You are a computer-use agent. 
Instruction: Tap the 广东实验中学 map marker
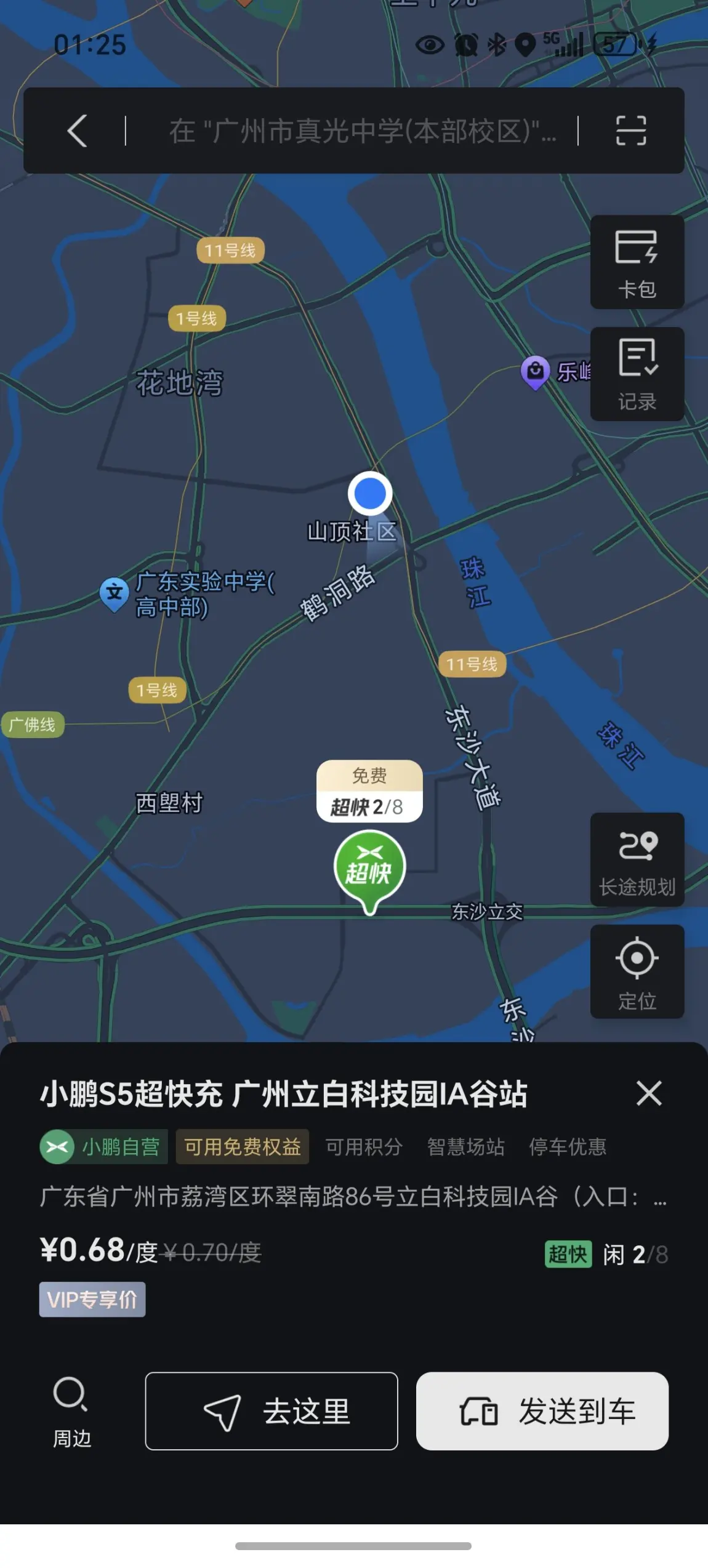click(115, 593)
